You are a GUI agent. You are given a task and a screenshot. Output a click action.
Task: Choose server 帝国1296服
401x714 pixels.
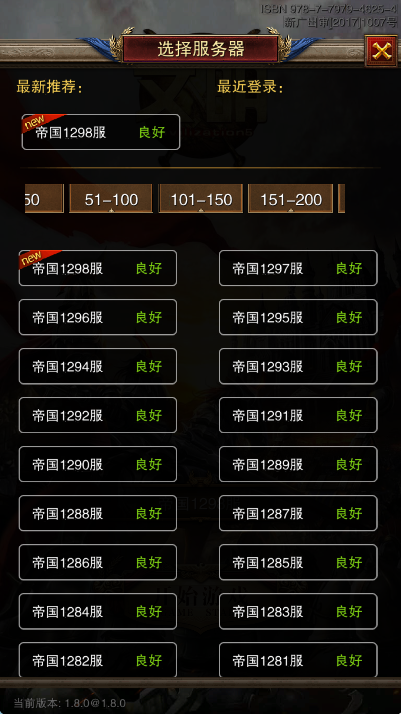98,317
